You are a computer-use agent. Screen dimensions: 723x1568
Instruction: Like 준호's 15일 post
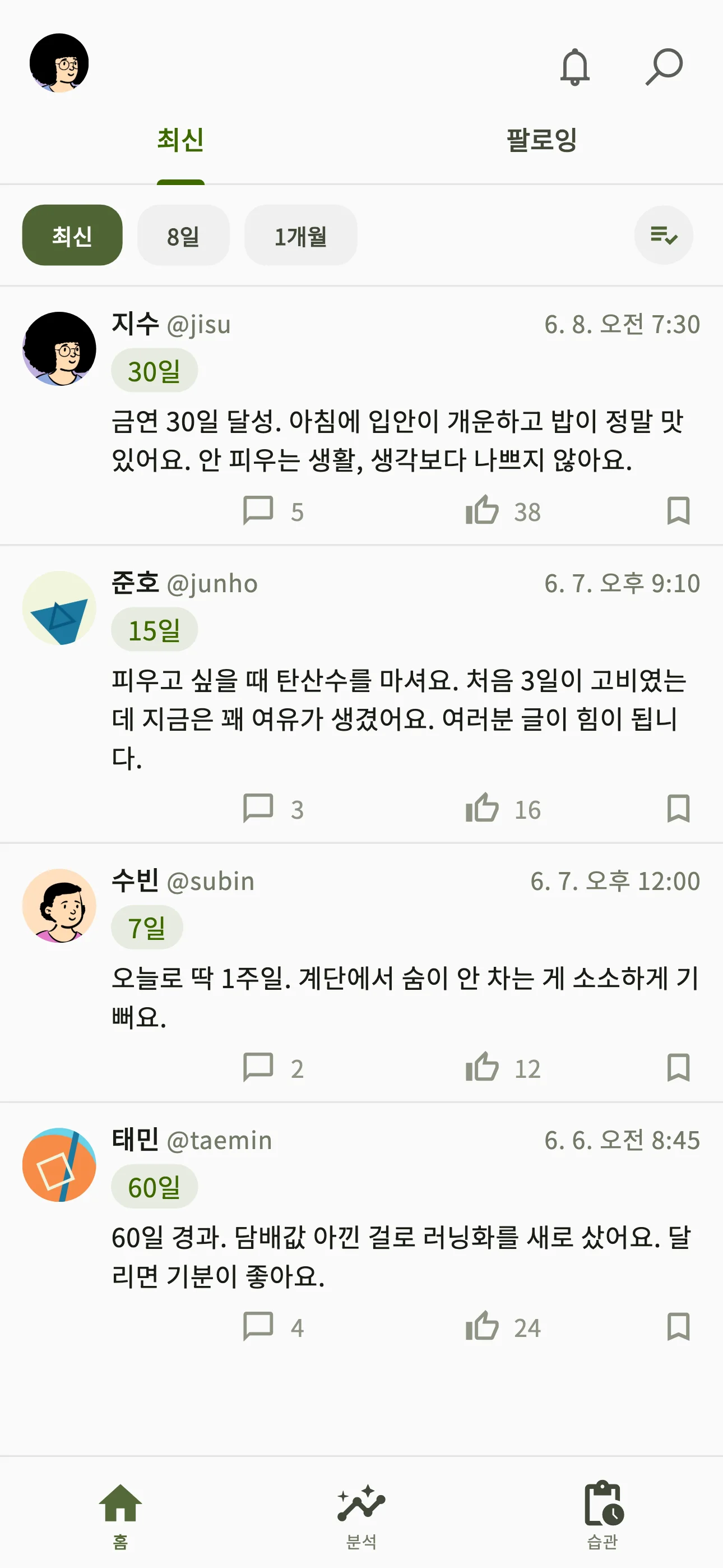[503, 808]
